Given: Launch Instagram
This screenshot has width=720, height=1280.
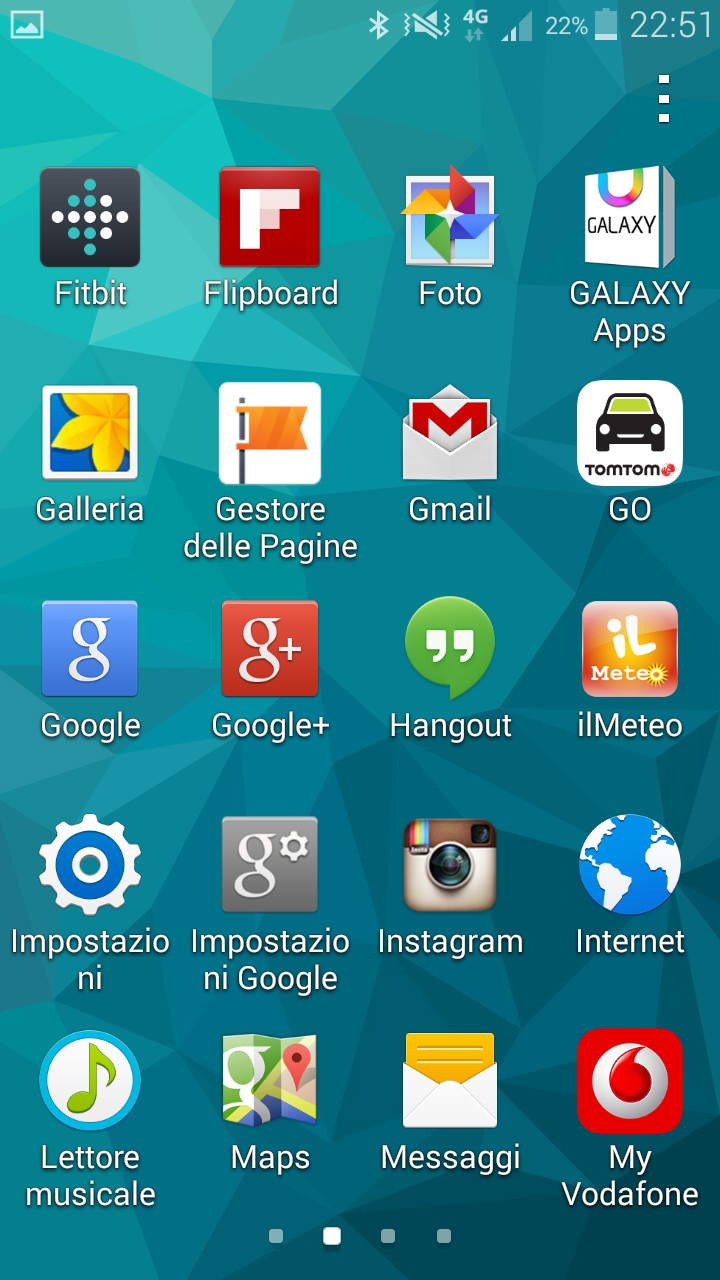Looking at the screenshot, I should pos(450,865).
